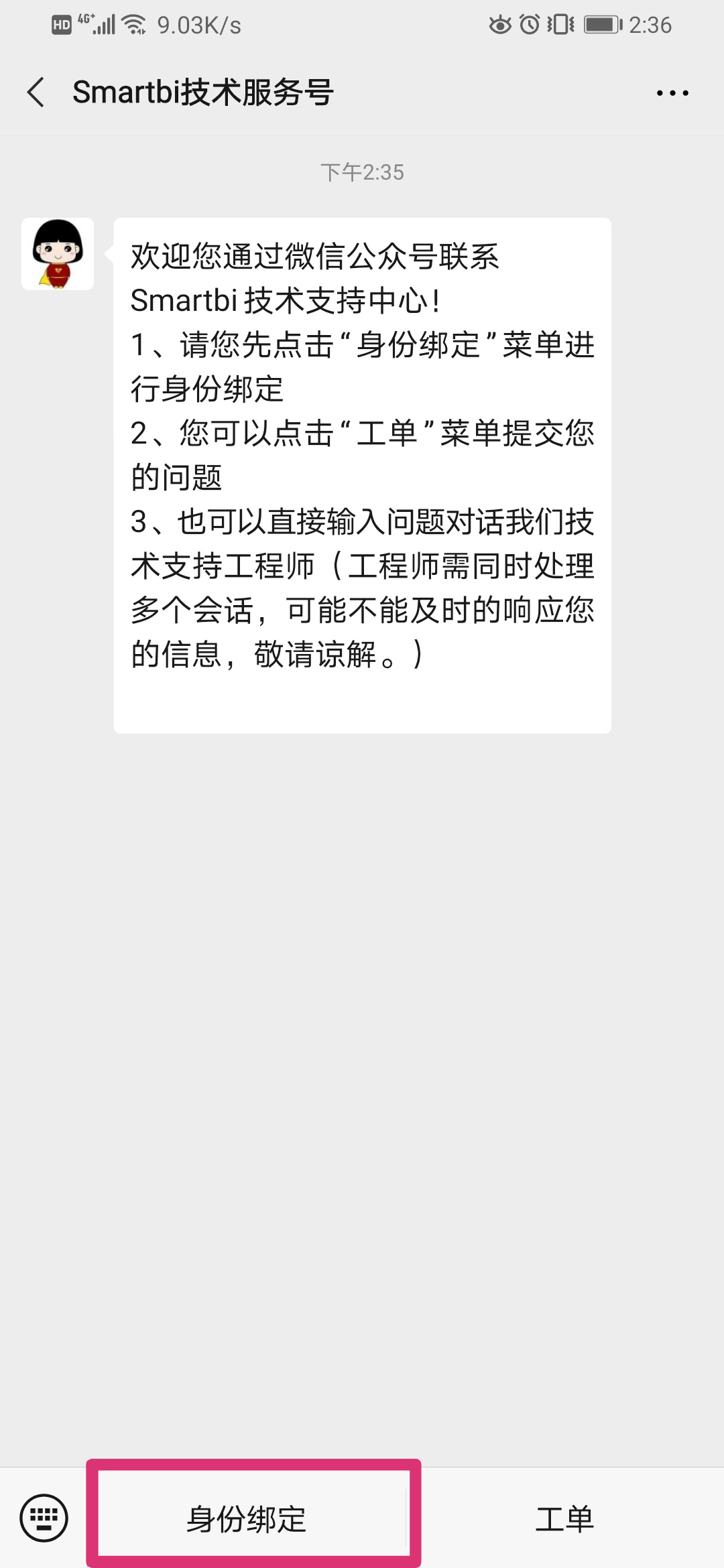The height and width of the screenshot is (1568, 724).
Task: Open the Smartbi account avatar profile
Action: [58, 254]
